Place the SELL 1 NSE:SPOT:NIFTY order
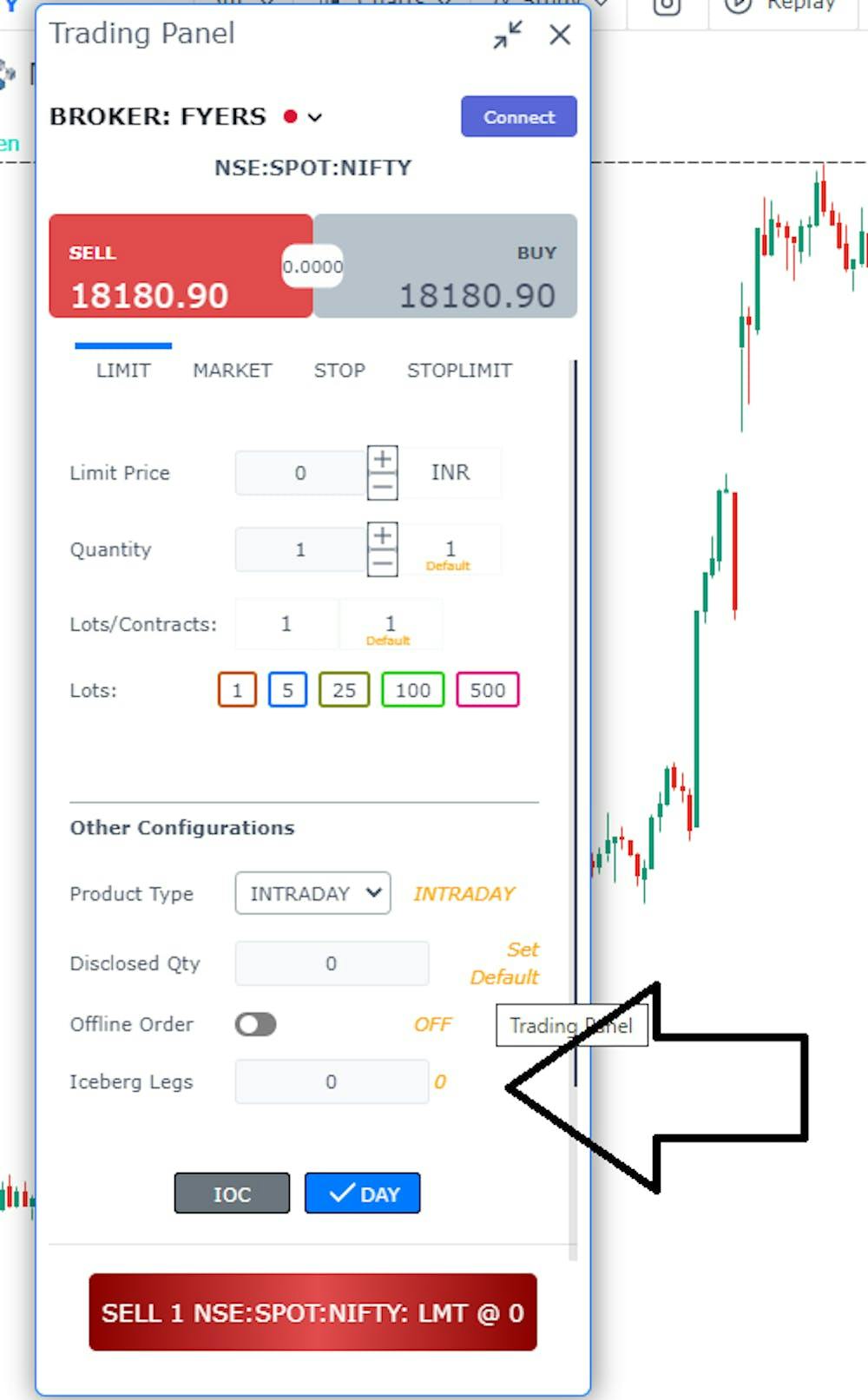Viewport: 868px width, 1400px height. (312, 1312)
